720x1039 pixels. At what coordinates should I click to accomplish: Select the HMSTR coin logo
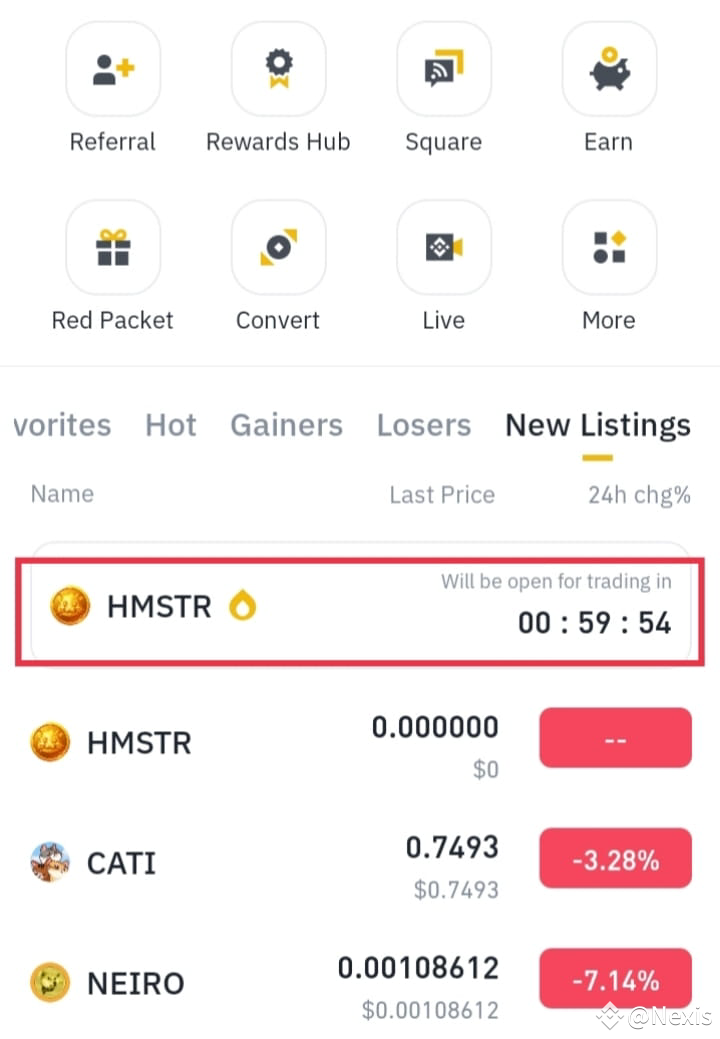(x=70, y=606)
